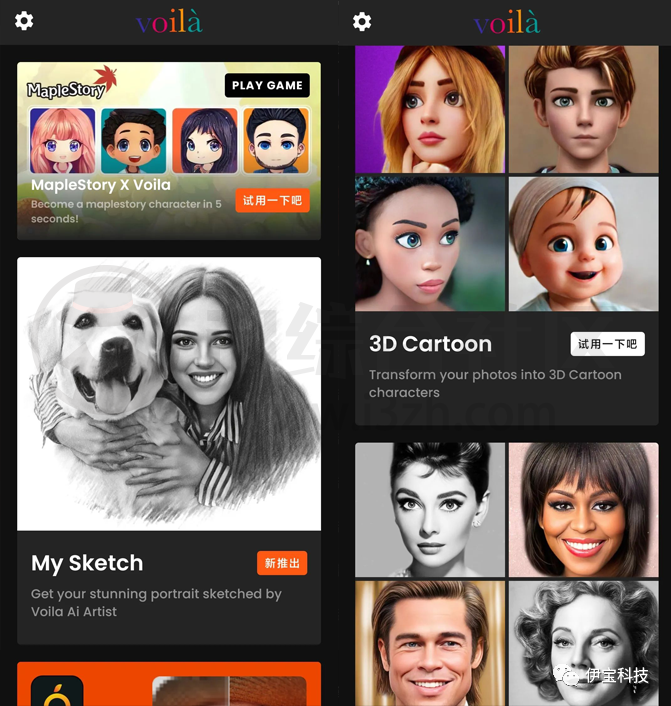This screenshot has height=706, width=671.
Task: Tap PLAY GAME on the MapleStory banner
Action: point(267,86)
